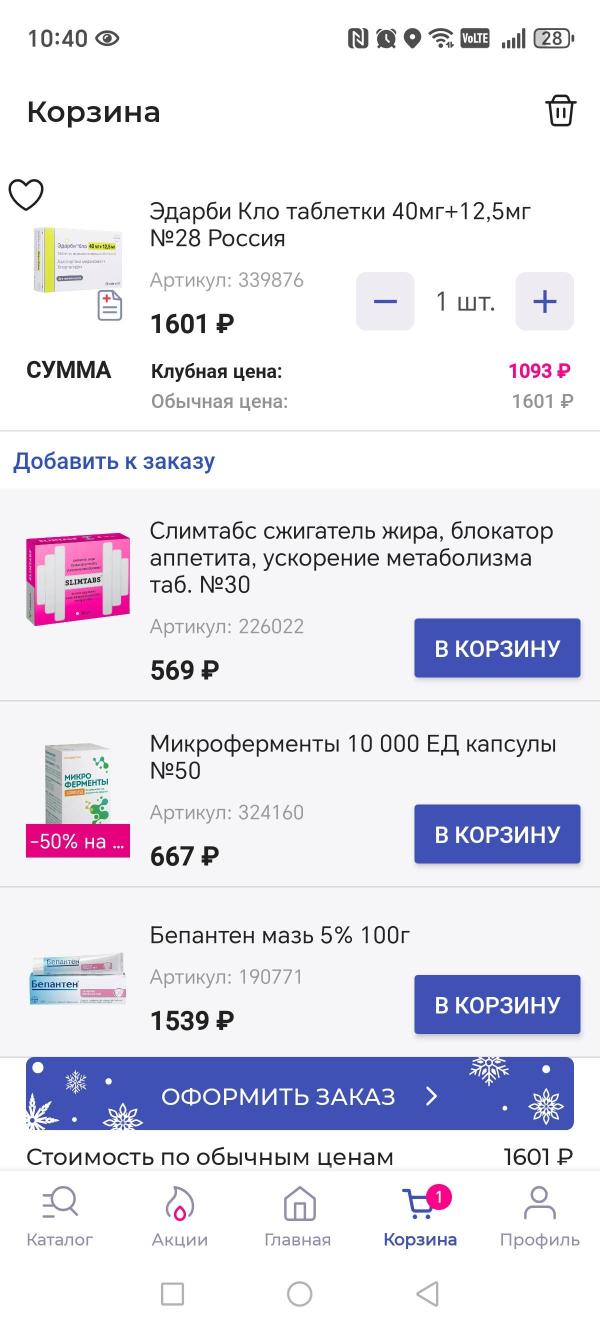The image size is (600, 1325).
Task: Empty the cart with the trash icon
Action: coord(561,111)
